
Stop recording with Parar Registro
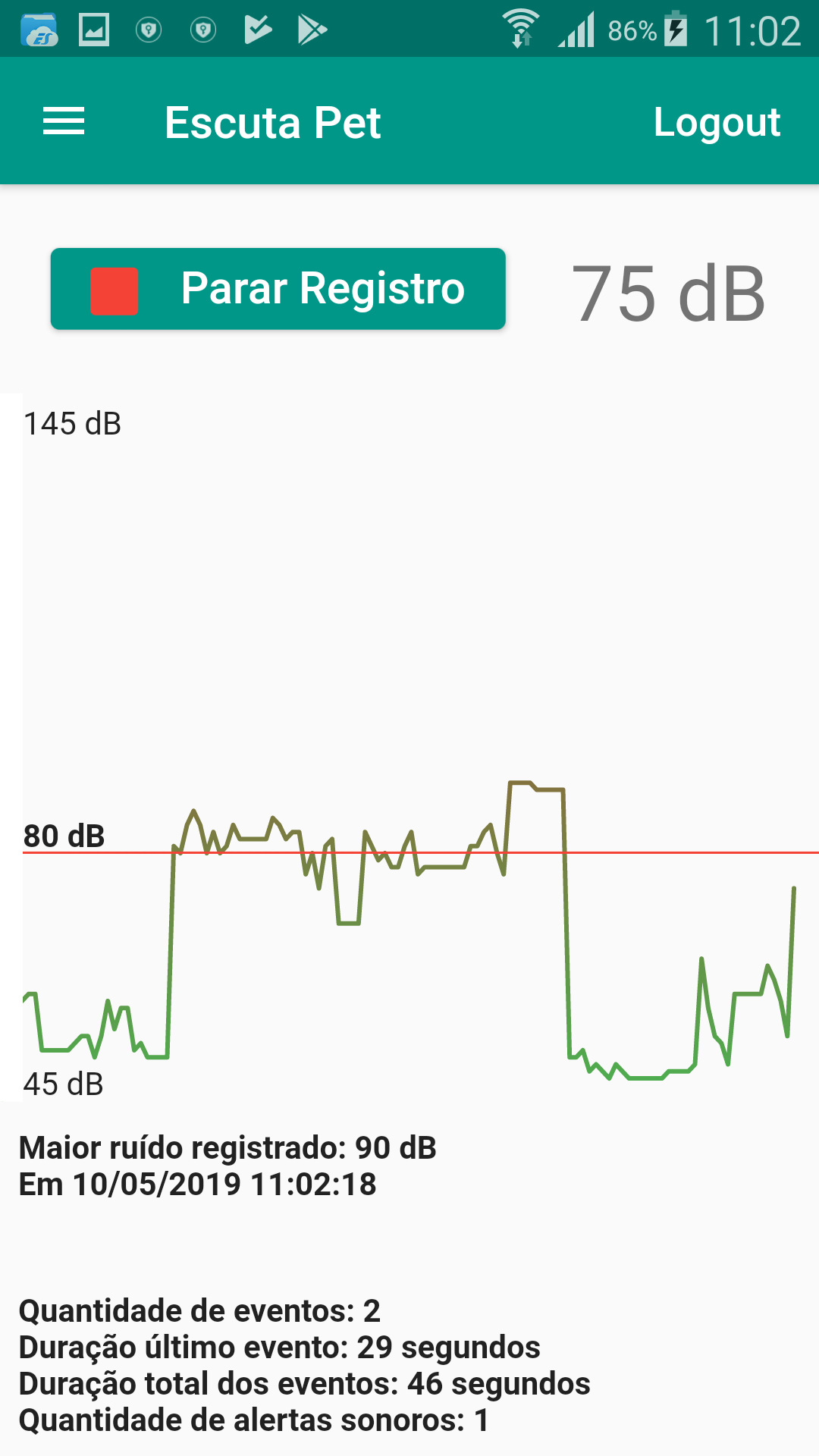pyautogui.click(x=278, y=289)
